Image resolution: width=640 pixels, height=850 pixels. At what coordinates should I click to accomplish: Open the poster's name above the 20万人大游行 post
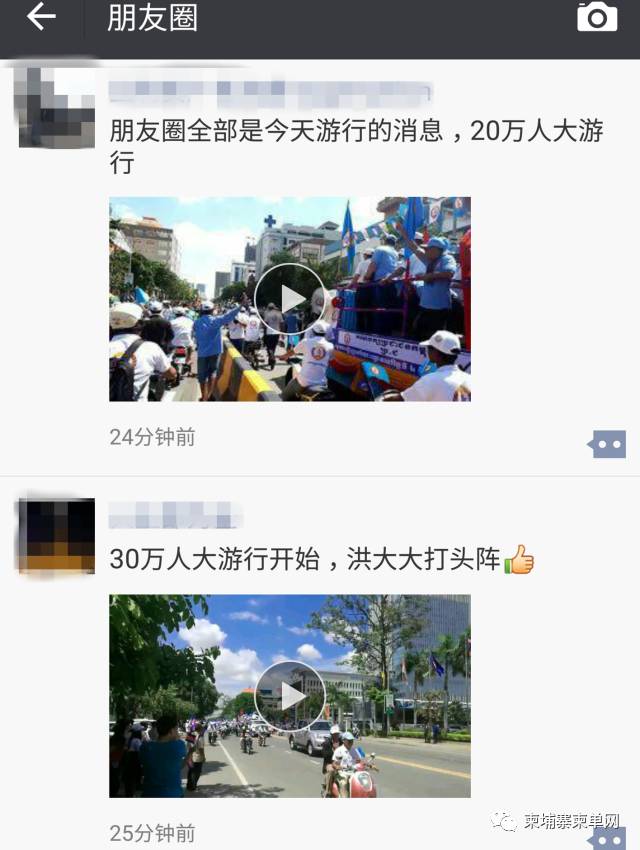(x=270, y=92)
